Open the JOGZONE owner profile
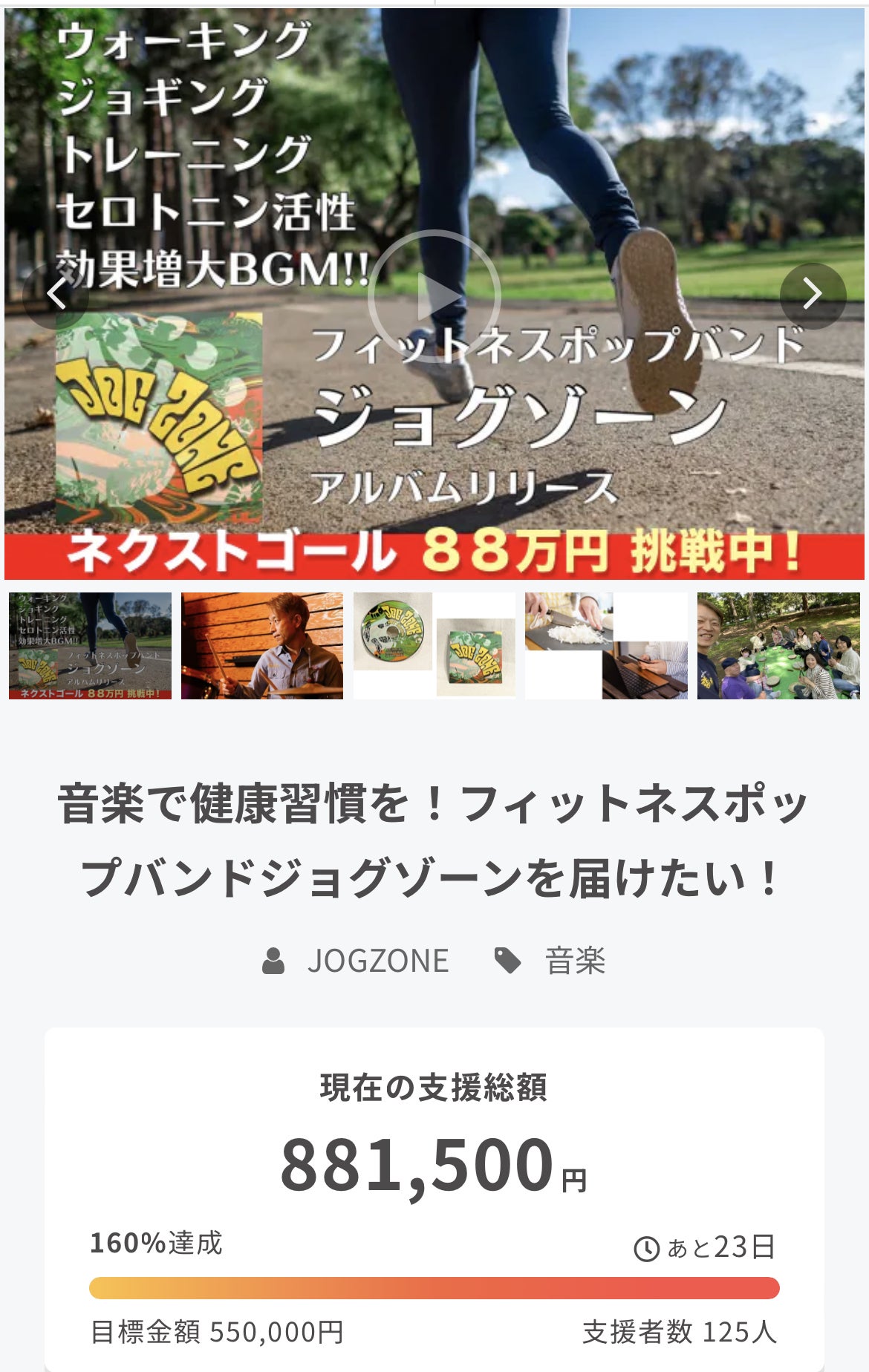Screen dimensions: 869x1372 (x=377, y=961)
